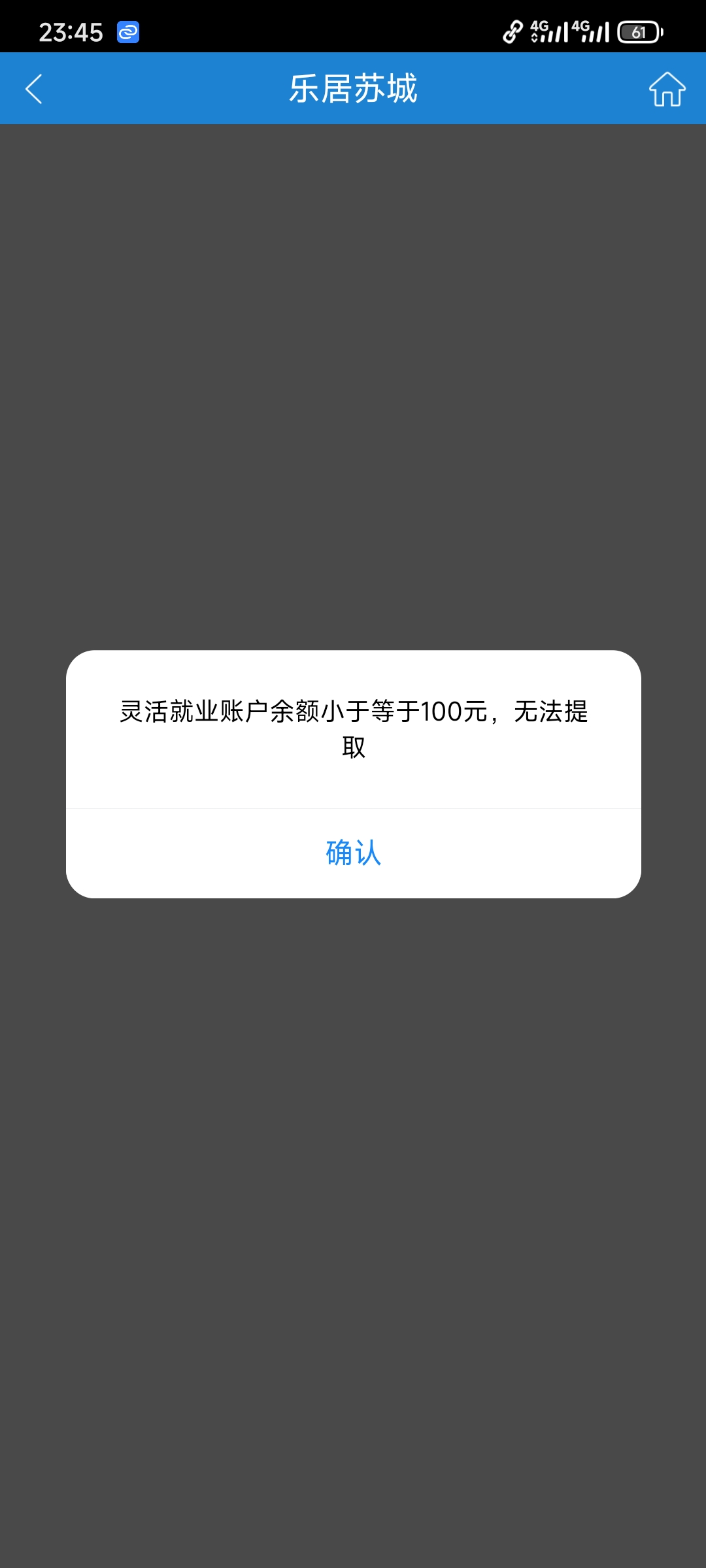Open the home icon in the header
Viewport: 706px width, 1568px height.
[x=667, y=89]
